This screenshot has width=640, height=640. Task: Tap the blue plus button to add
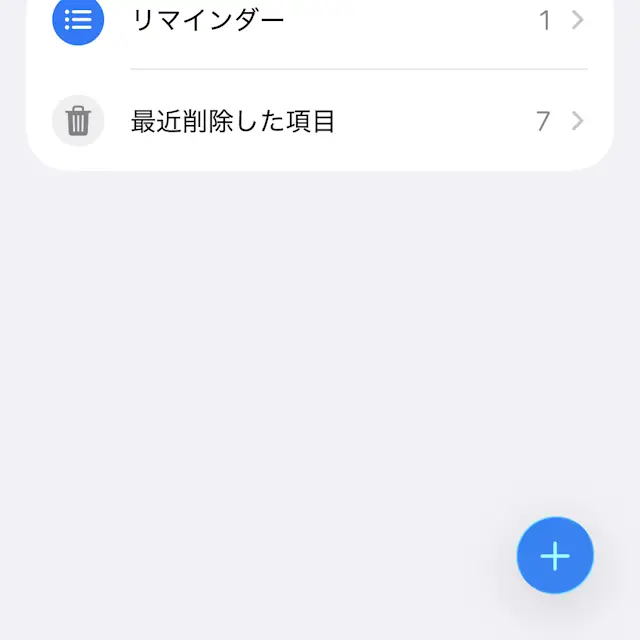point(555,556)
